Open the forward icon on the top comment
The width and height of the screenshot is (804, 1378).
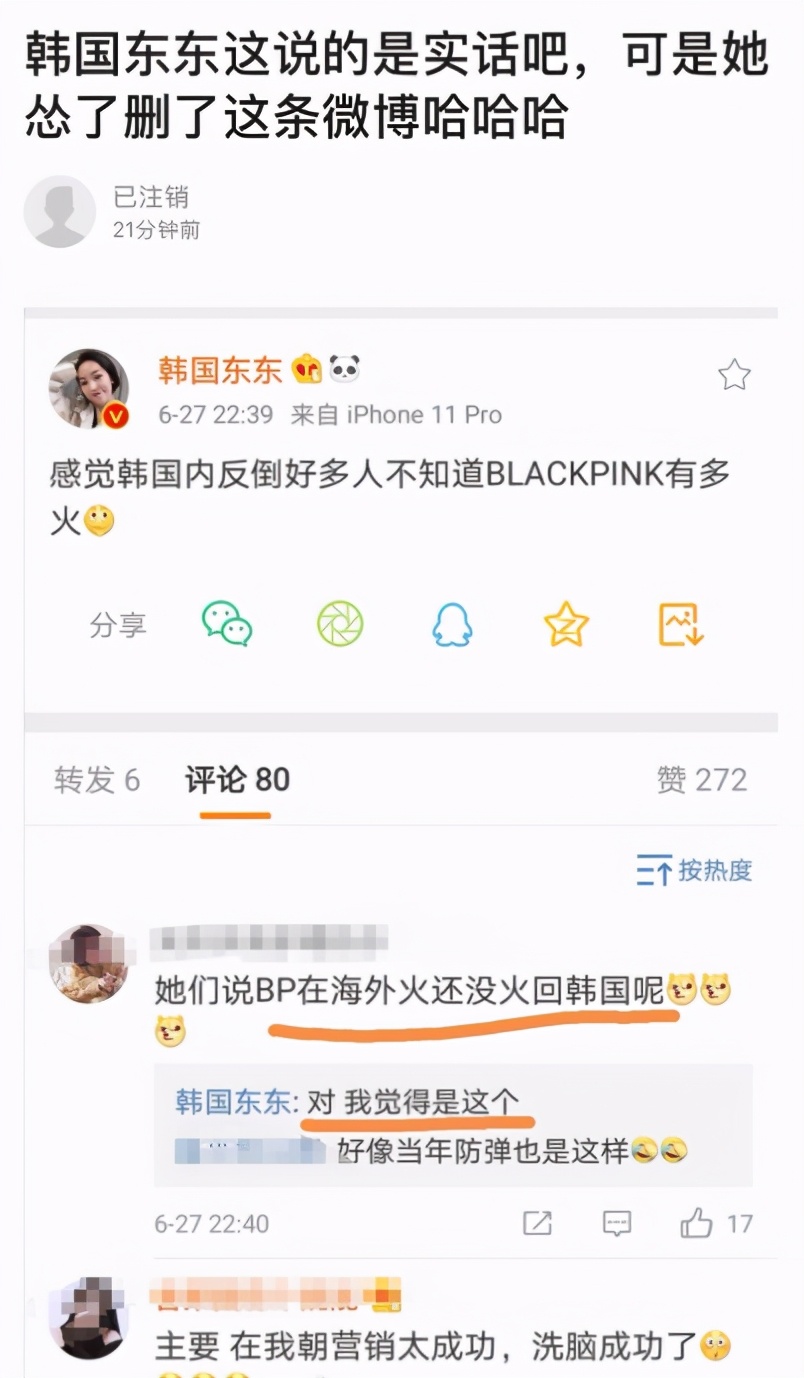point(537,1223)
